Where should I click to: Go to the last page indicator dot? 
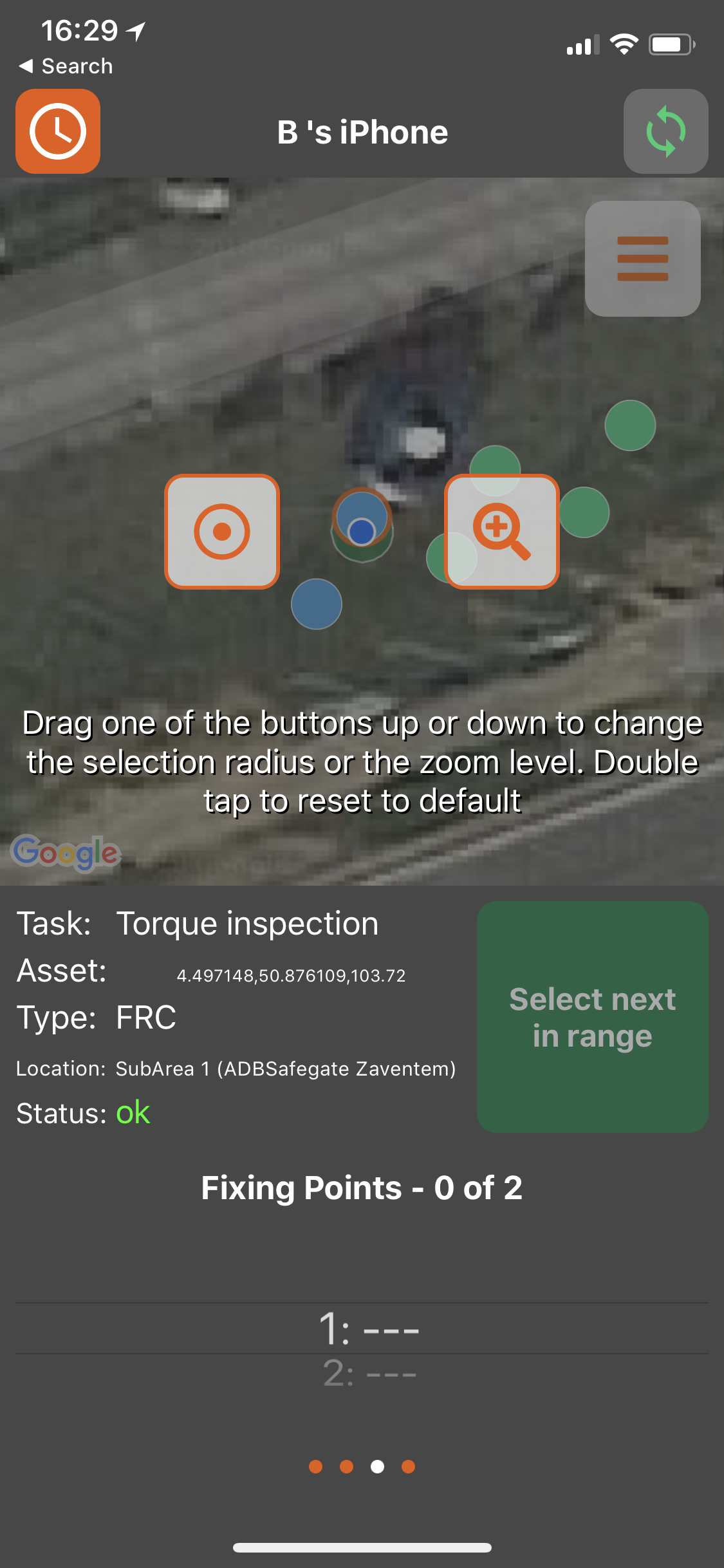408,1466
